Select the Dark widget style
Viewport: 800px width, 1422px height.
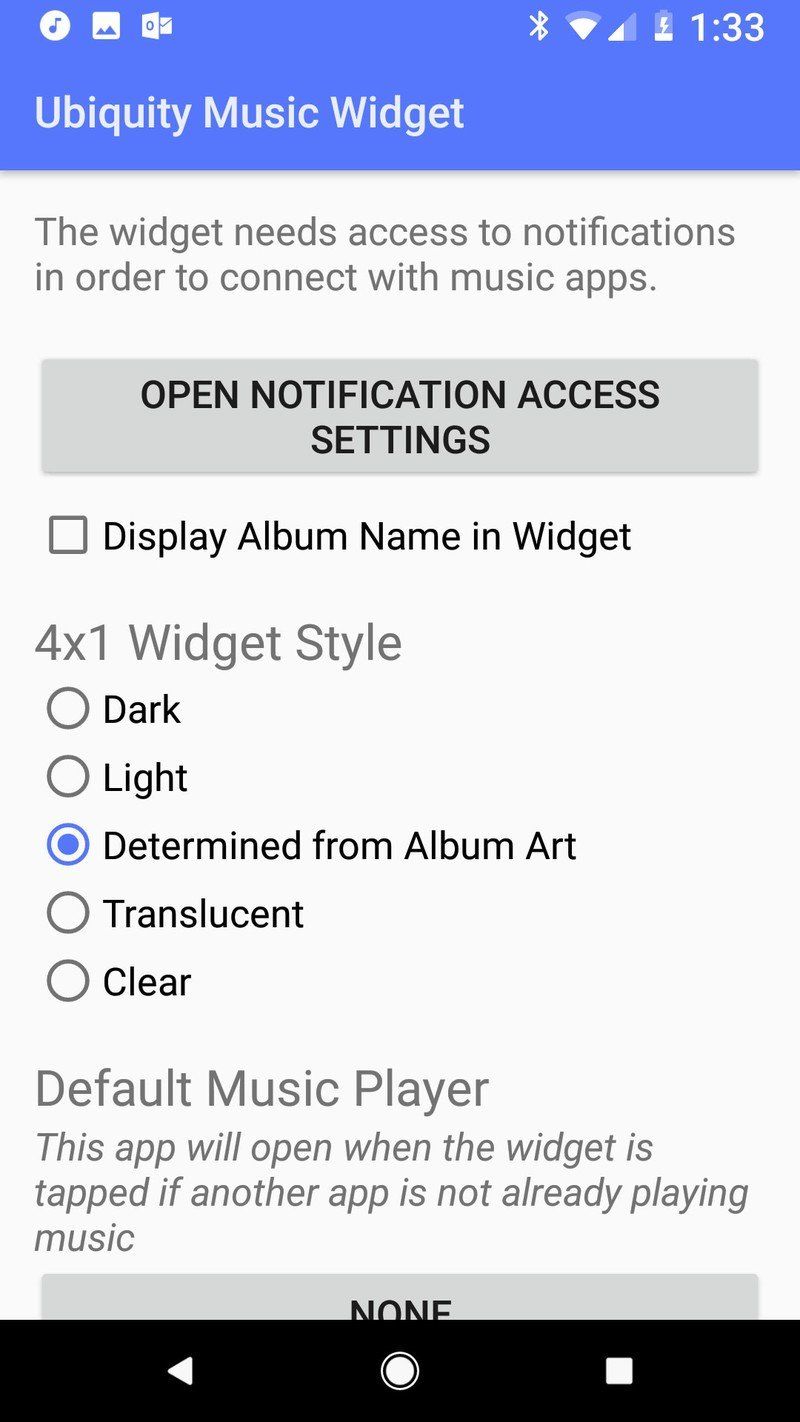(67, 708)
